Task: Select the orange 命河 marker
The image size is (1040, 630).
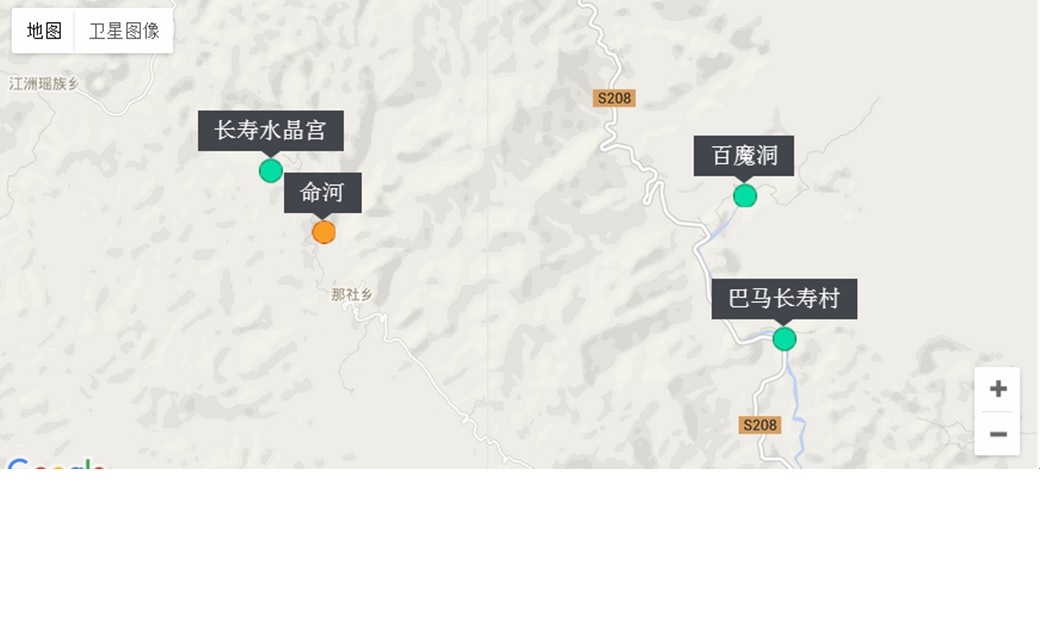Action: point(323,232)
